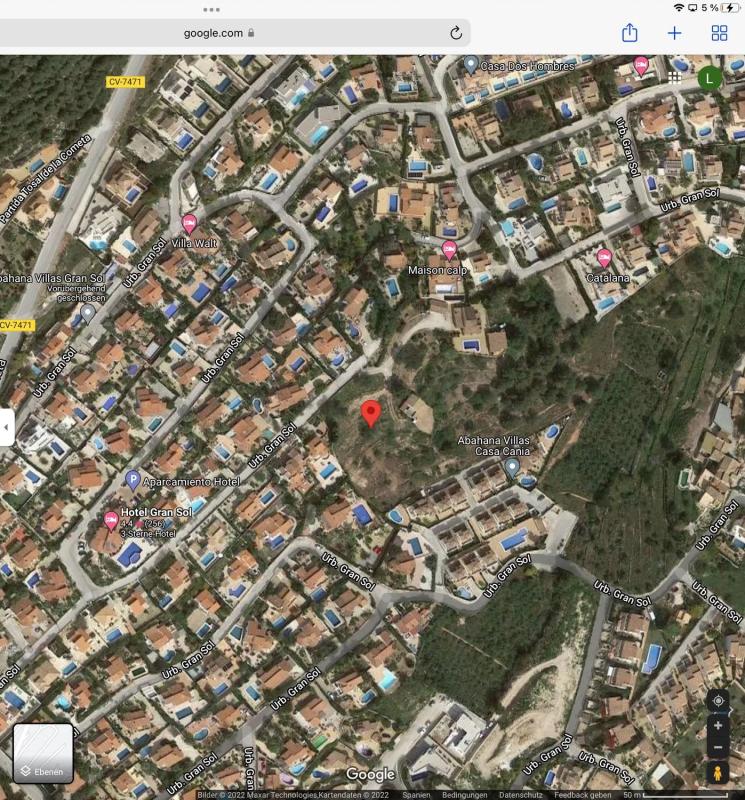Screen dimensions: 745x800
Task: Reload the google.com page
Action: [456, 33]
